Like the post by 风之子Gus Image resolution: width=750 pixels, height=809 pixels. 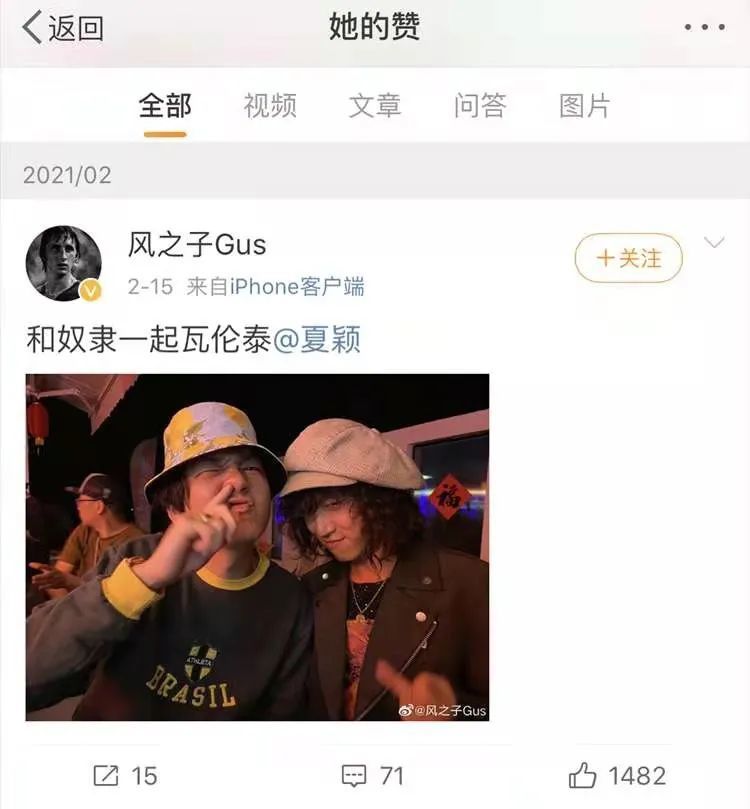click(x=617, y=776)
